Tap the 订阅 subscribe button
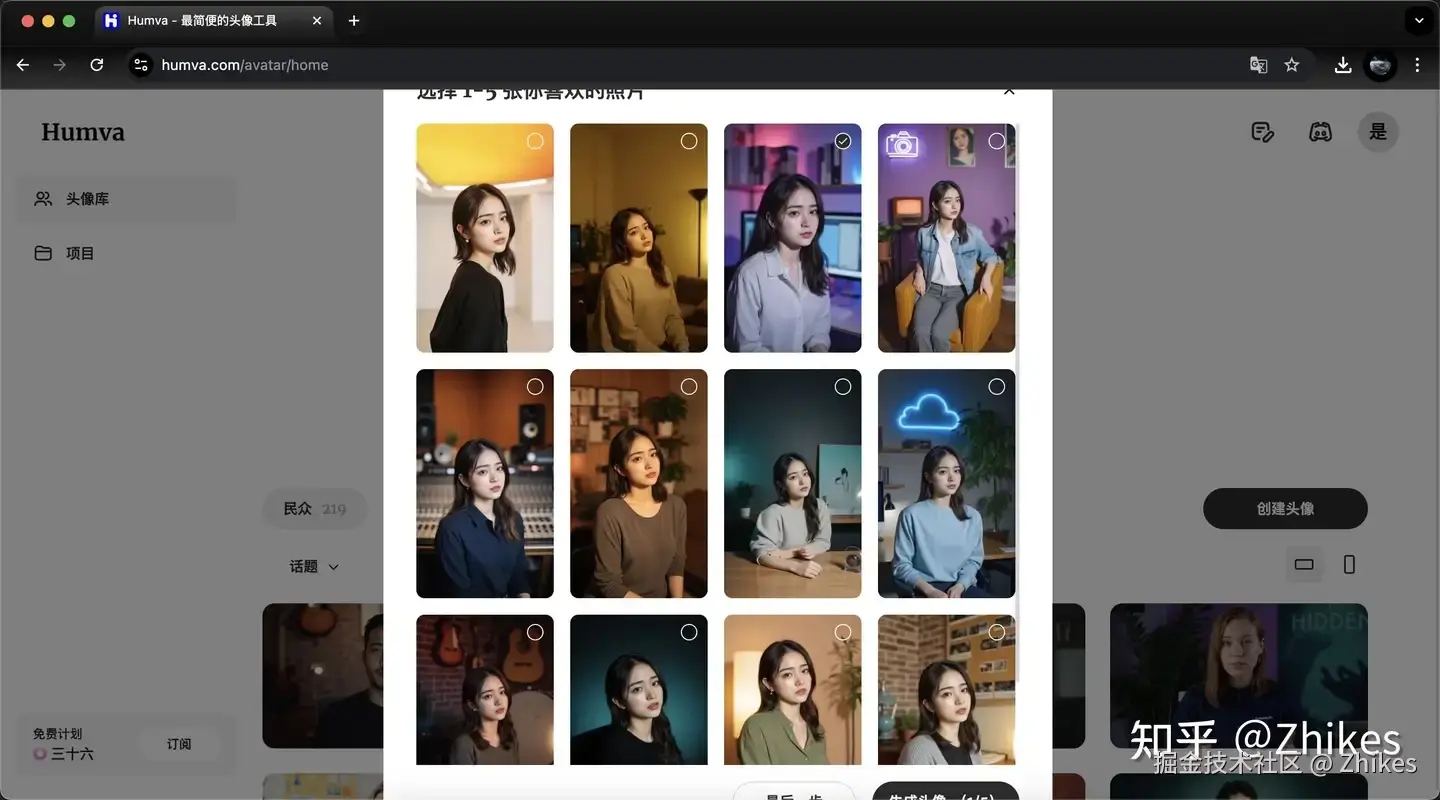Screen dimensions: 1440x800 (179, 744)
